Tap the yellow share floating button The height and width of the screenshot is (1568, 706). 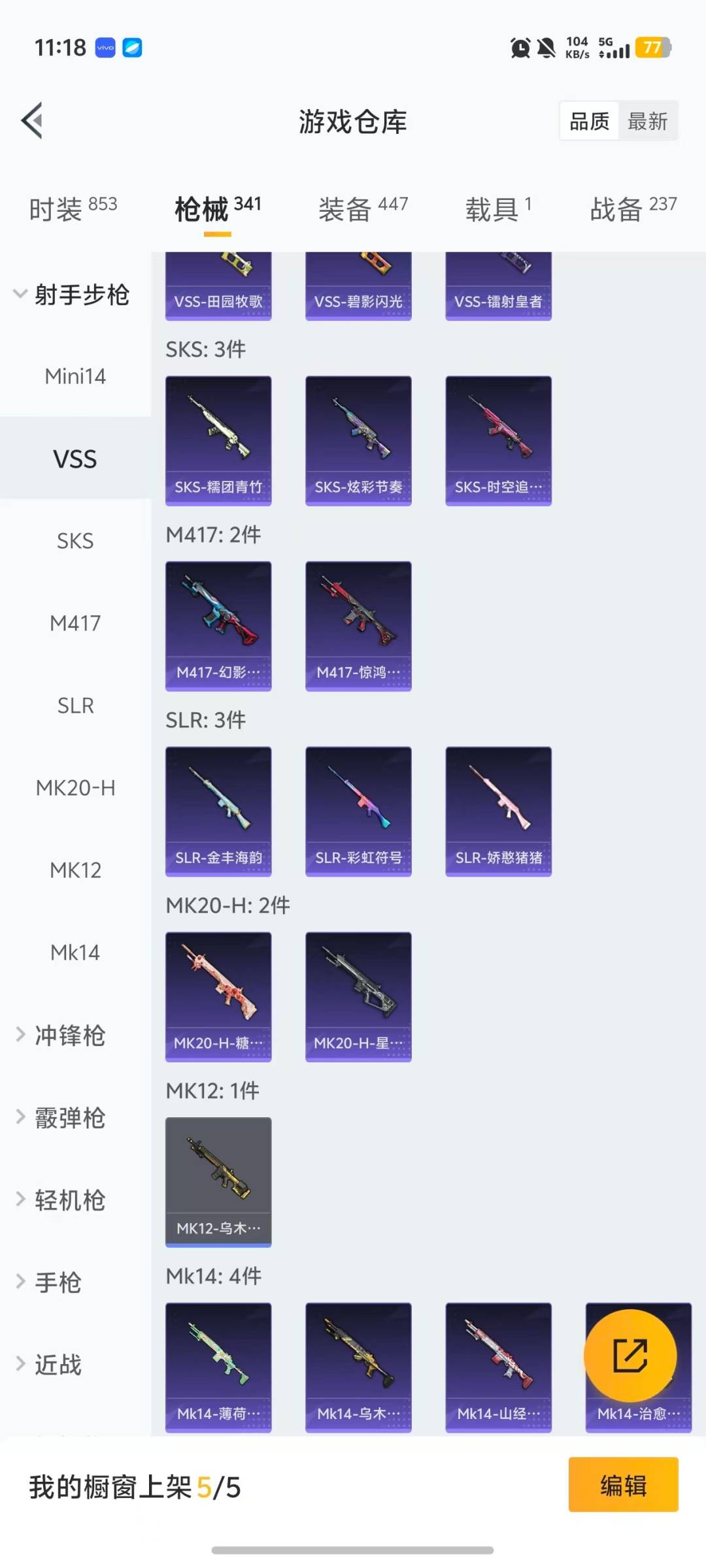point(630,1356)
